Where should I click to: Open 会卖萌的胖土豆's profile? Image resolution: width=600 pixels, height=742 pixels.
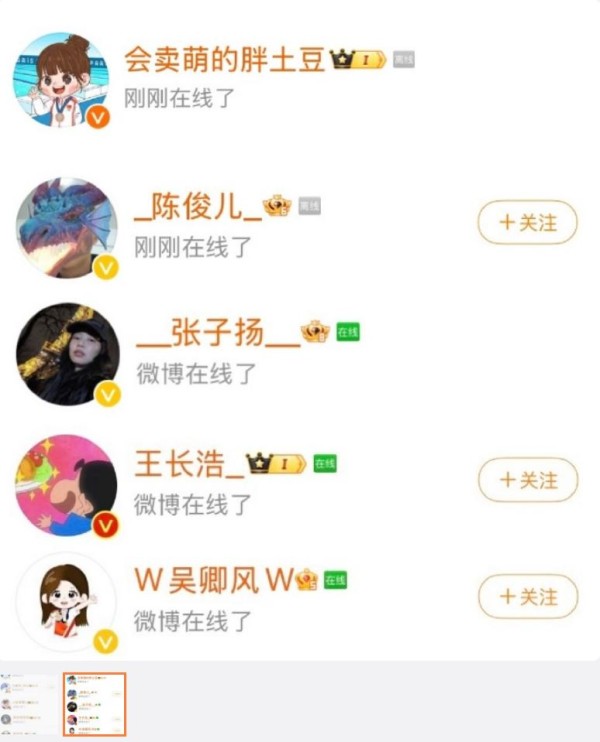(x=225, y=60)
